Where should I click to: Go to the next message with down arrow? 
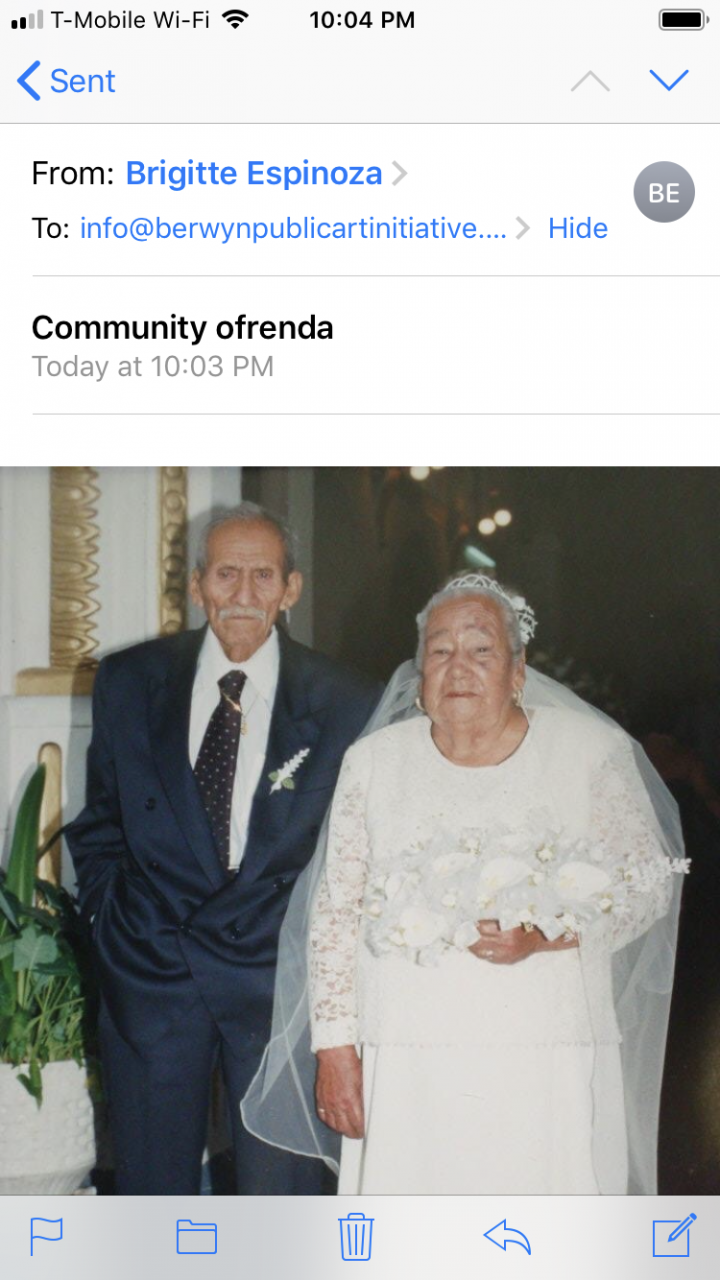(668, 81)
